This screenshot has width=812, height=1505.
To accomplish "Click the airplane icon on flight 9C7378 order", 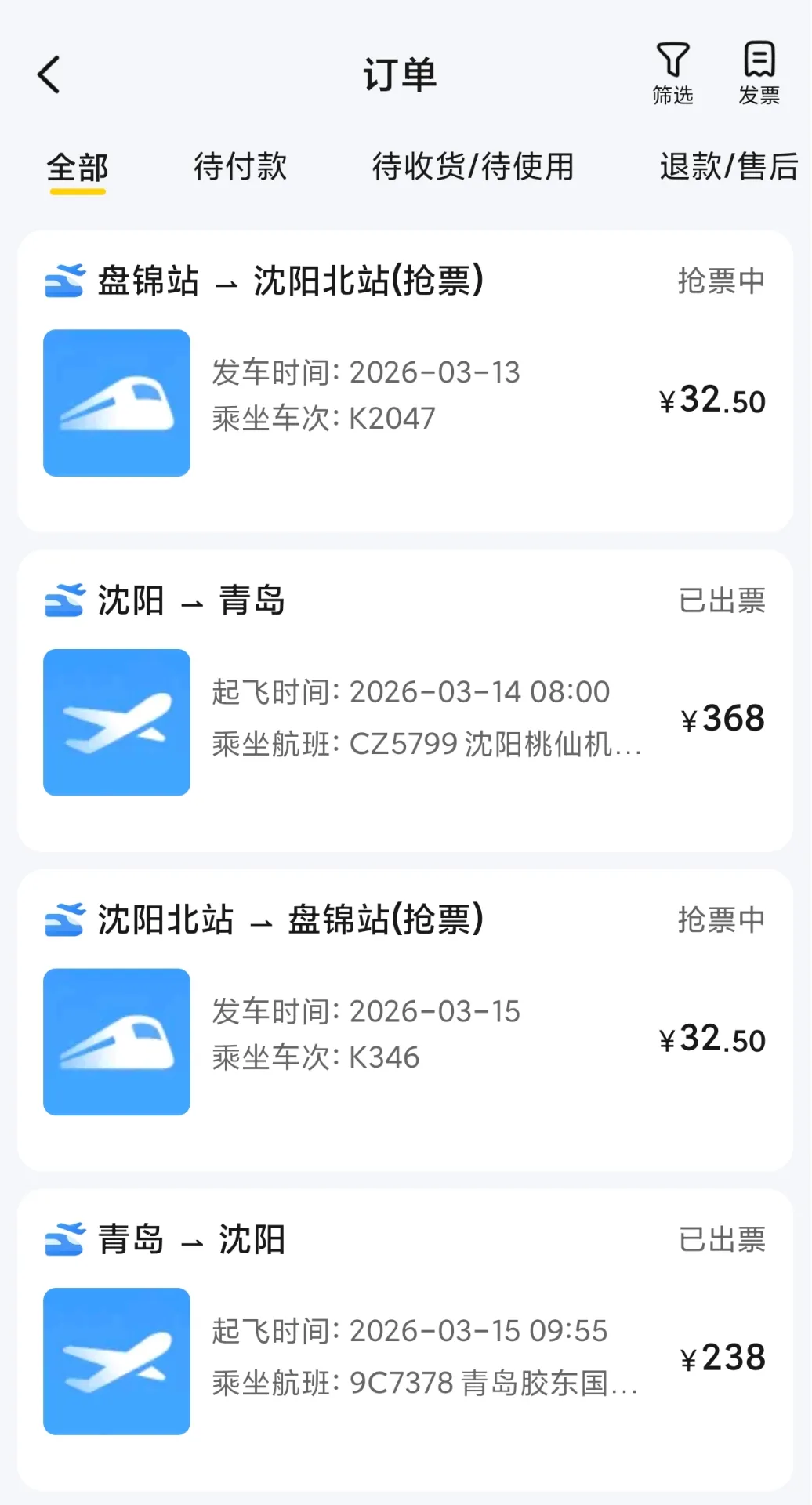I will click(116, 1360).
